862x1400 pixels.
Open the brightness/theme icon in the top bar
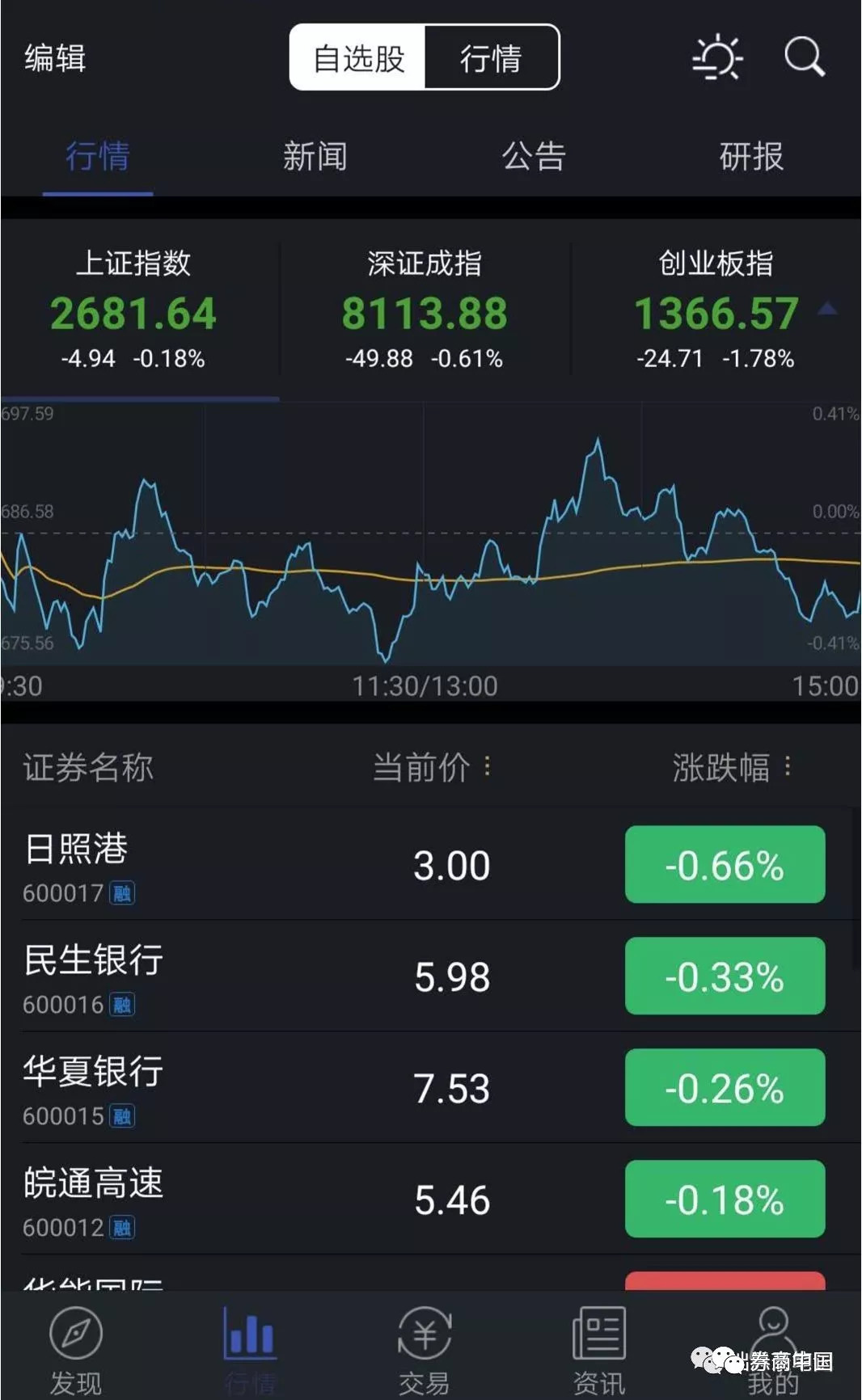[716, 57]
